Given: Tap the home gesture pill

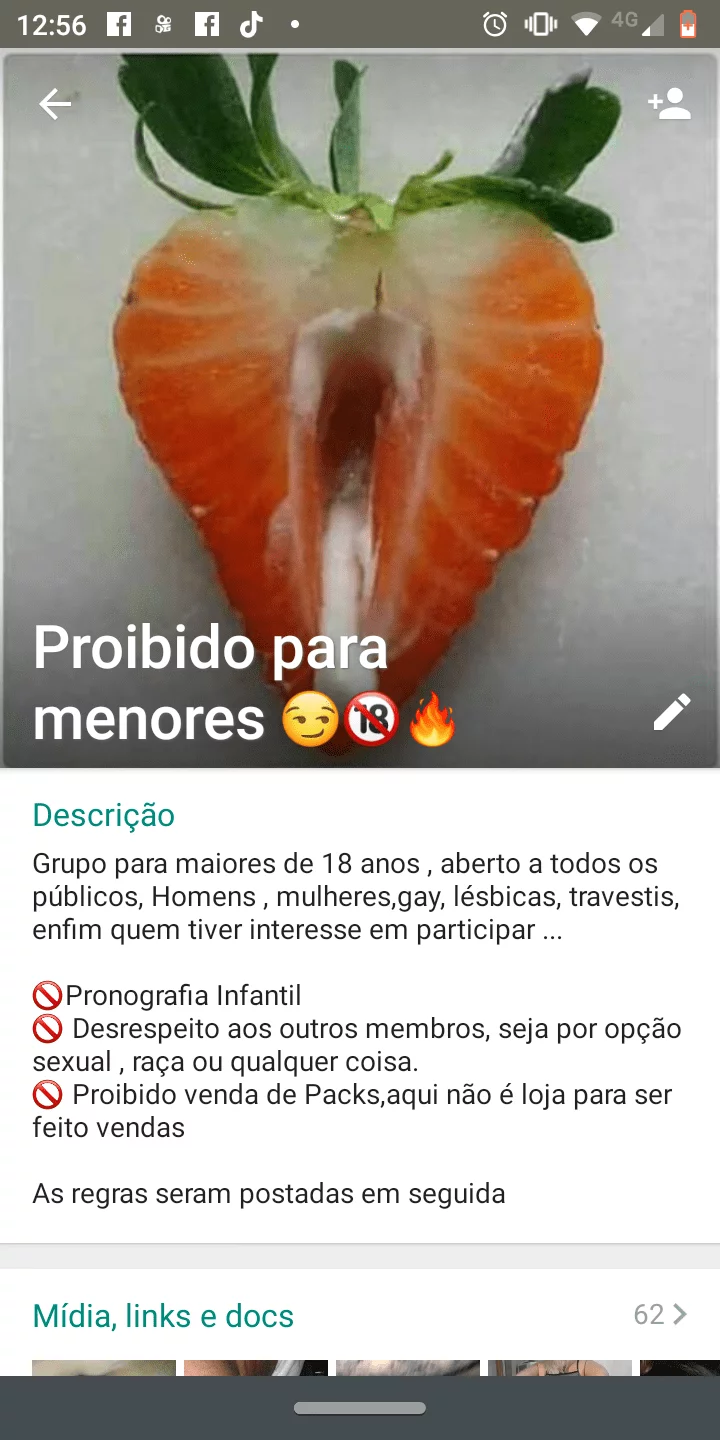Looking at the screenshot, I should click(x=360, y=1408).
